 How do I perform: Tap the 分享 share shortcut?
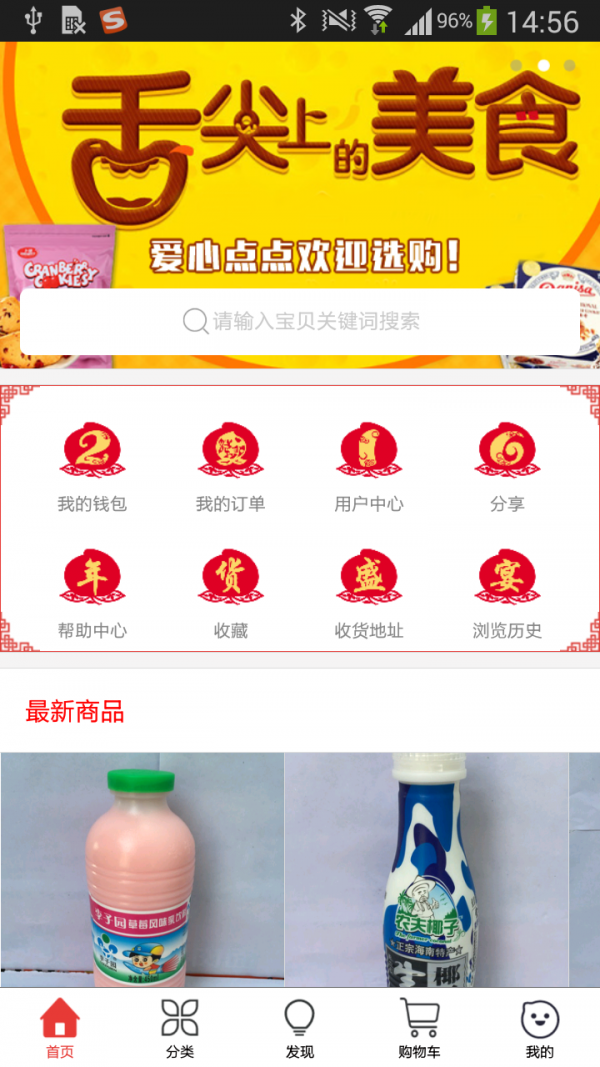point(507,468)
